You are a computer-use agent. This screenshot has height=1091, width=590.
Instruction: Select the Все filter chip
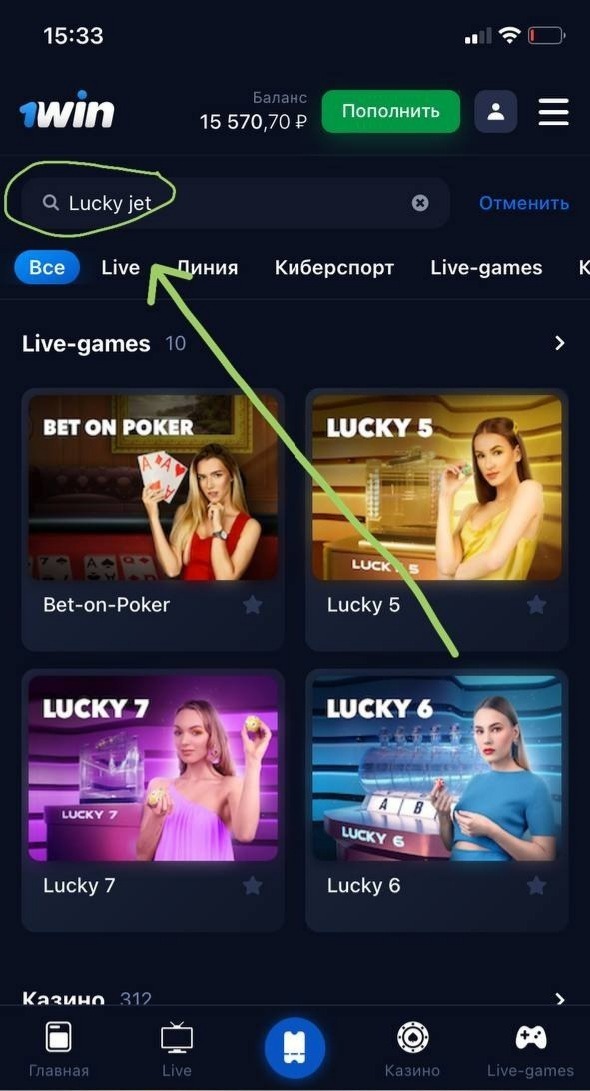coord(47,267)
